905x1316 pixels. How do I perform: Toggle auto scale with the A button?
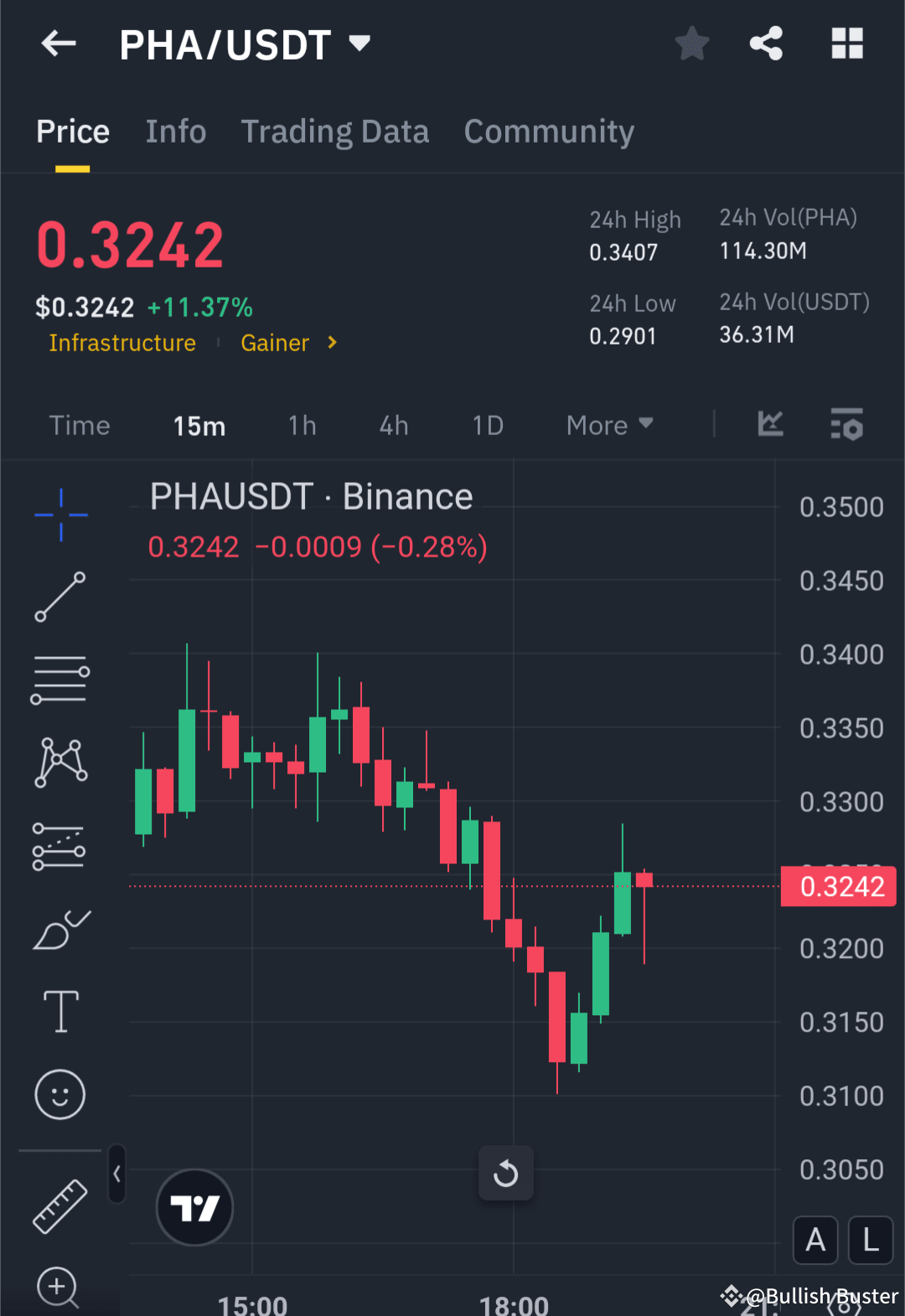coord(814,1241)
